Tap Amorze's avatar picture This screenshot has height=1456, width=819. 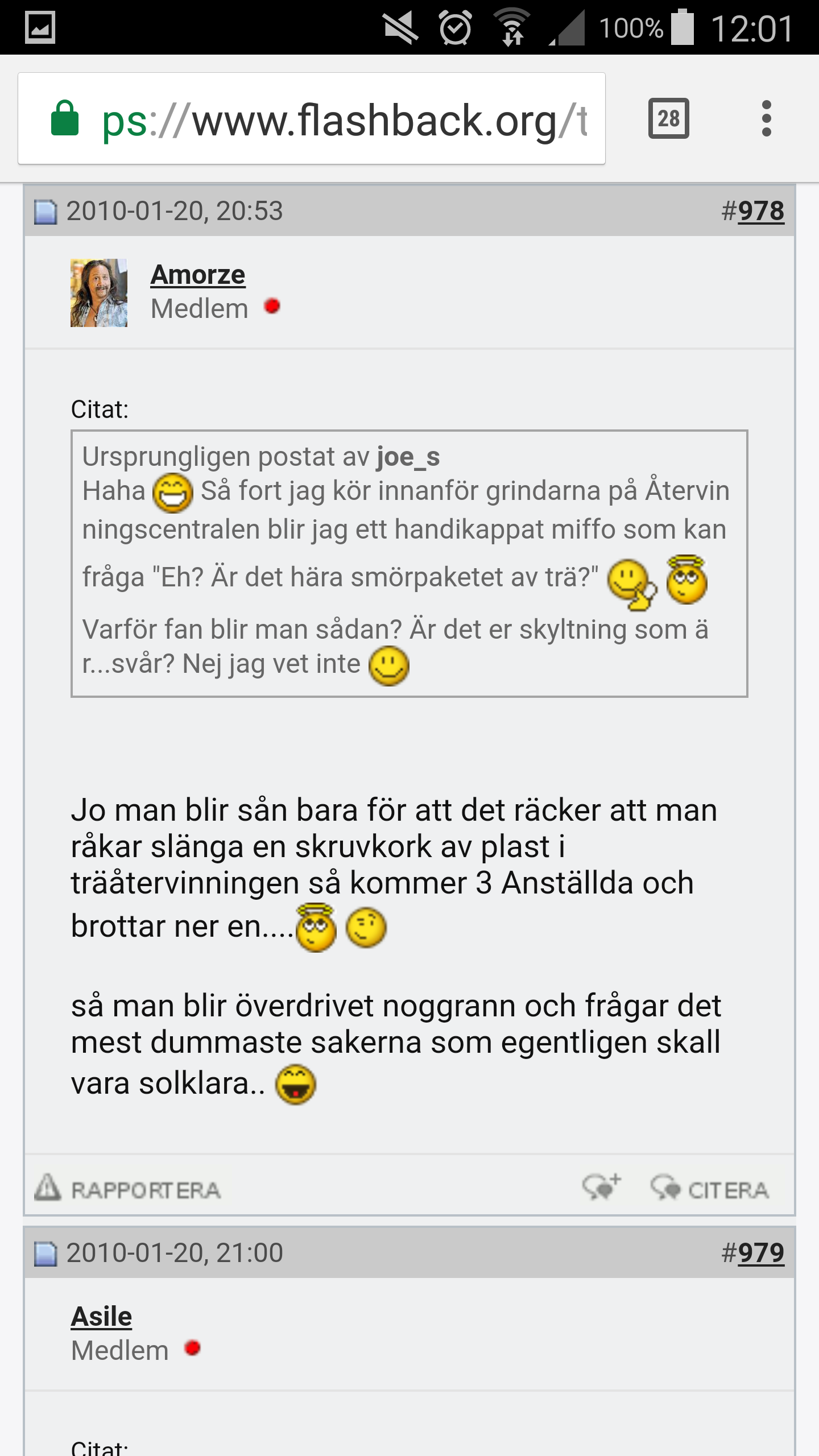pyautogui.click(x=99, y=293)
